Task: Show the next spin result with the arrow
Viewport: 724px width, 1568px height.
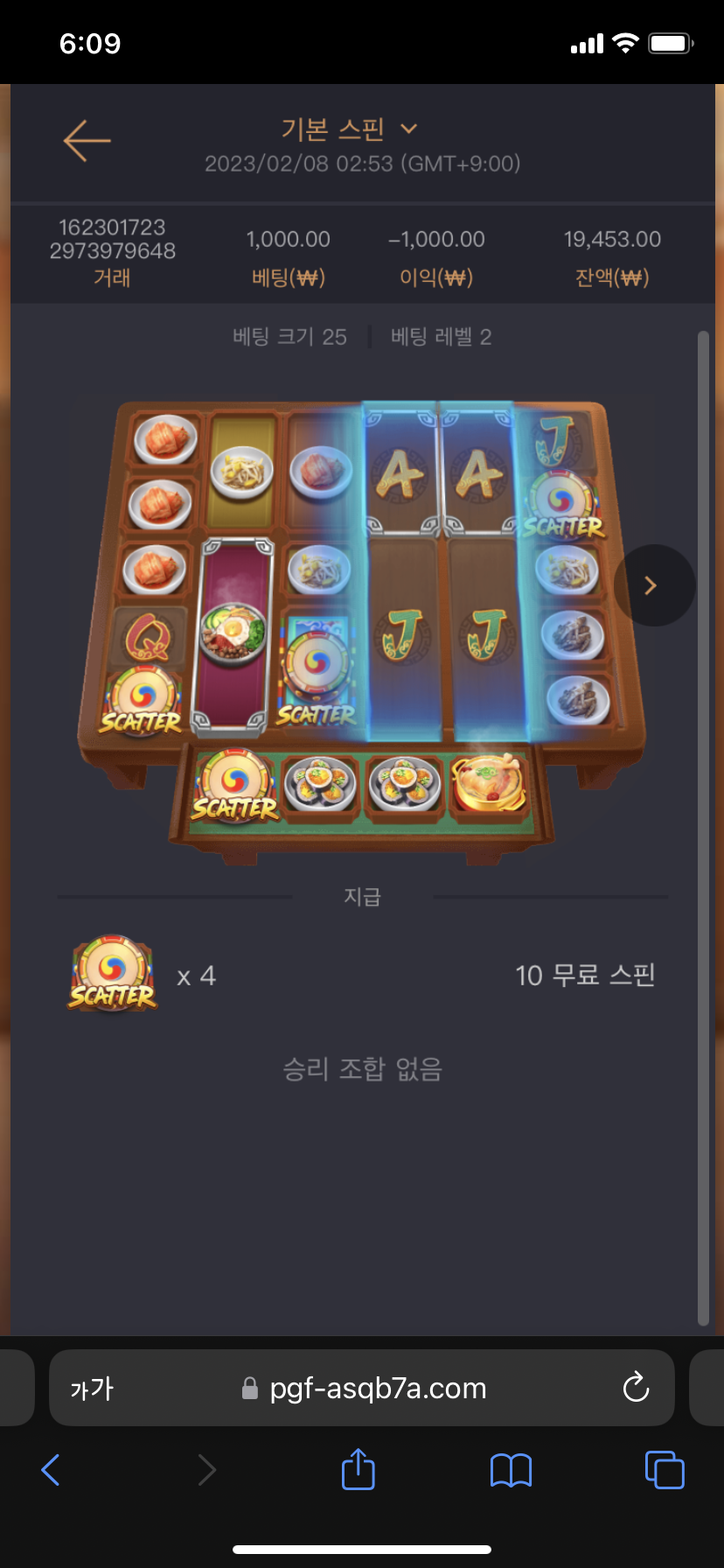Action: click(x=652, y=585)
